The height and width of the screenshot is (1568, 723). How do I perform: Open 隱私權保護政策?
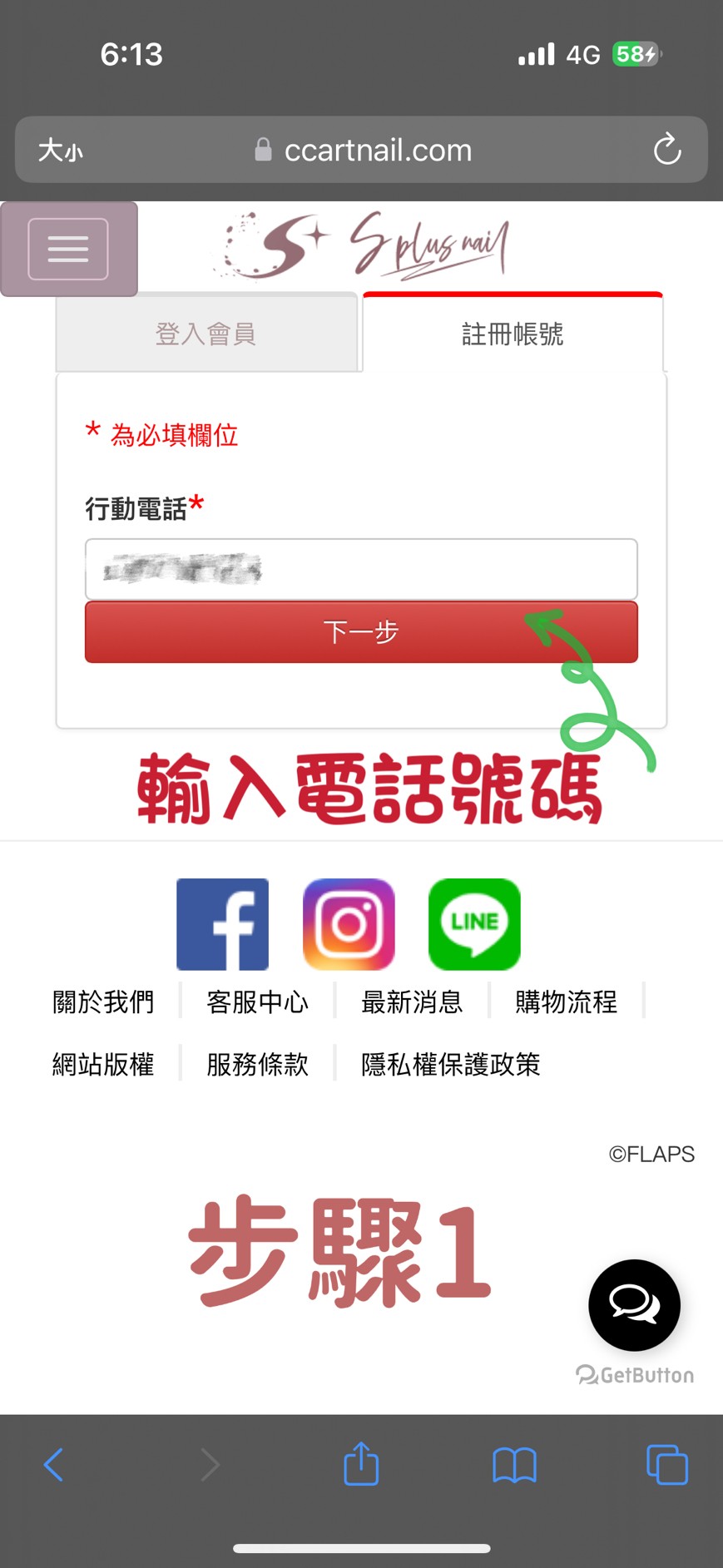coord(450,1064)
